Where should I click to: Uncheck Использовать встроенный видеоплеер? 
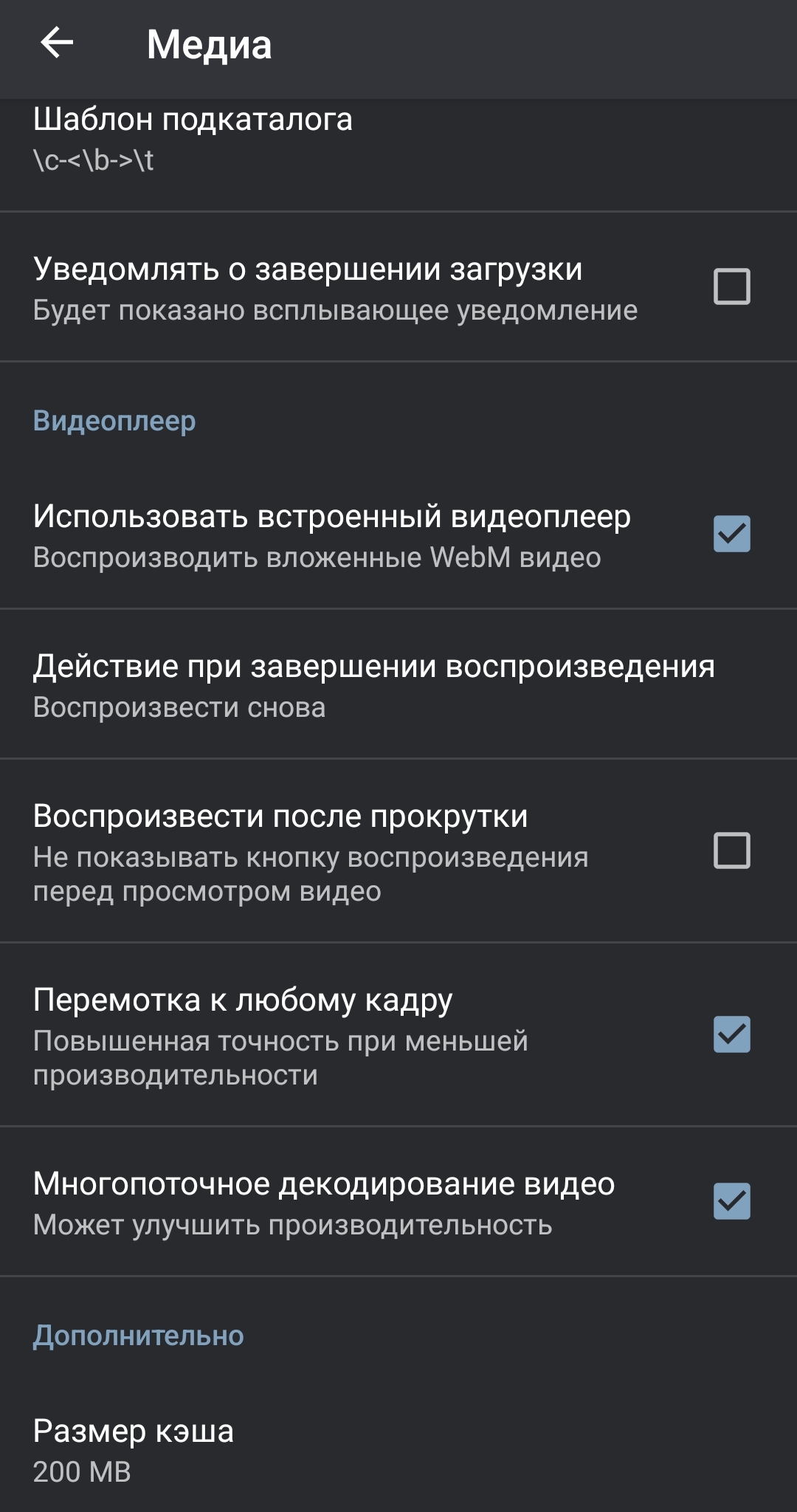pyautogui.click(x=731, y=534)
